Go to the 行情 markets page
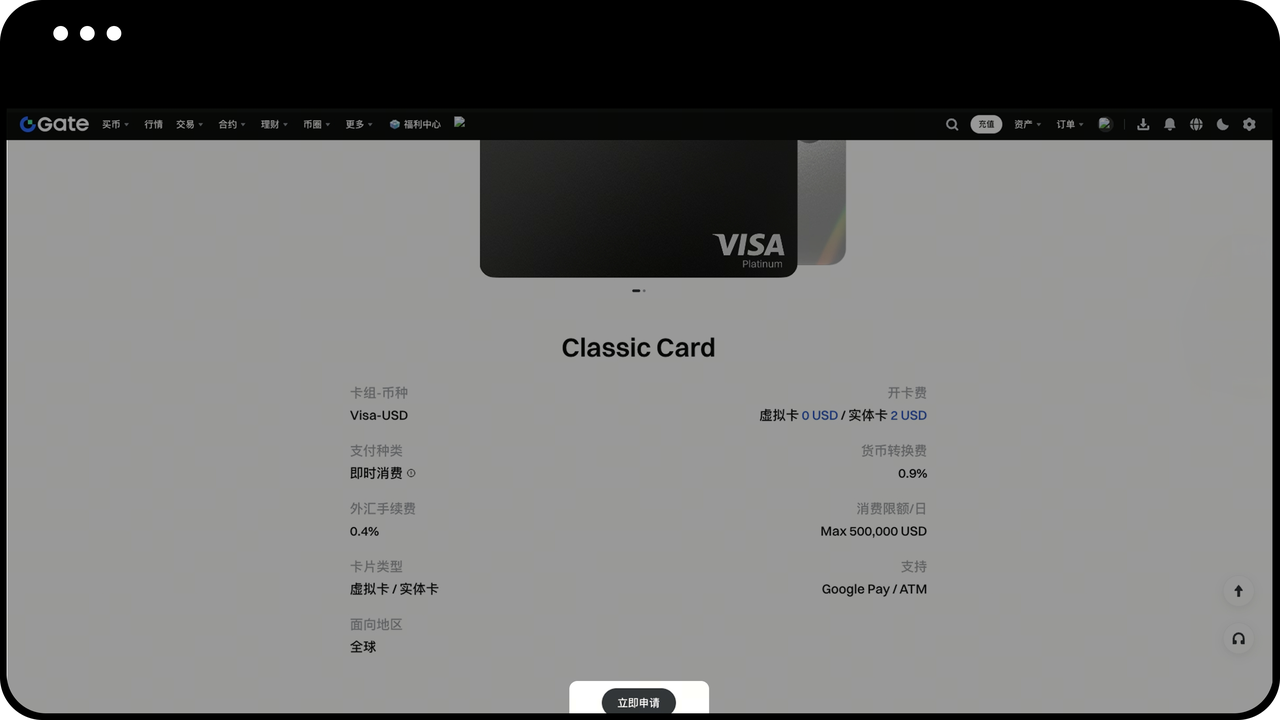The image size is (1280, 720). (x=153, y=124)
